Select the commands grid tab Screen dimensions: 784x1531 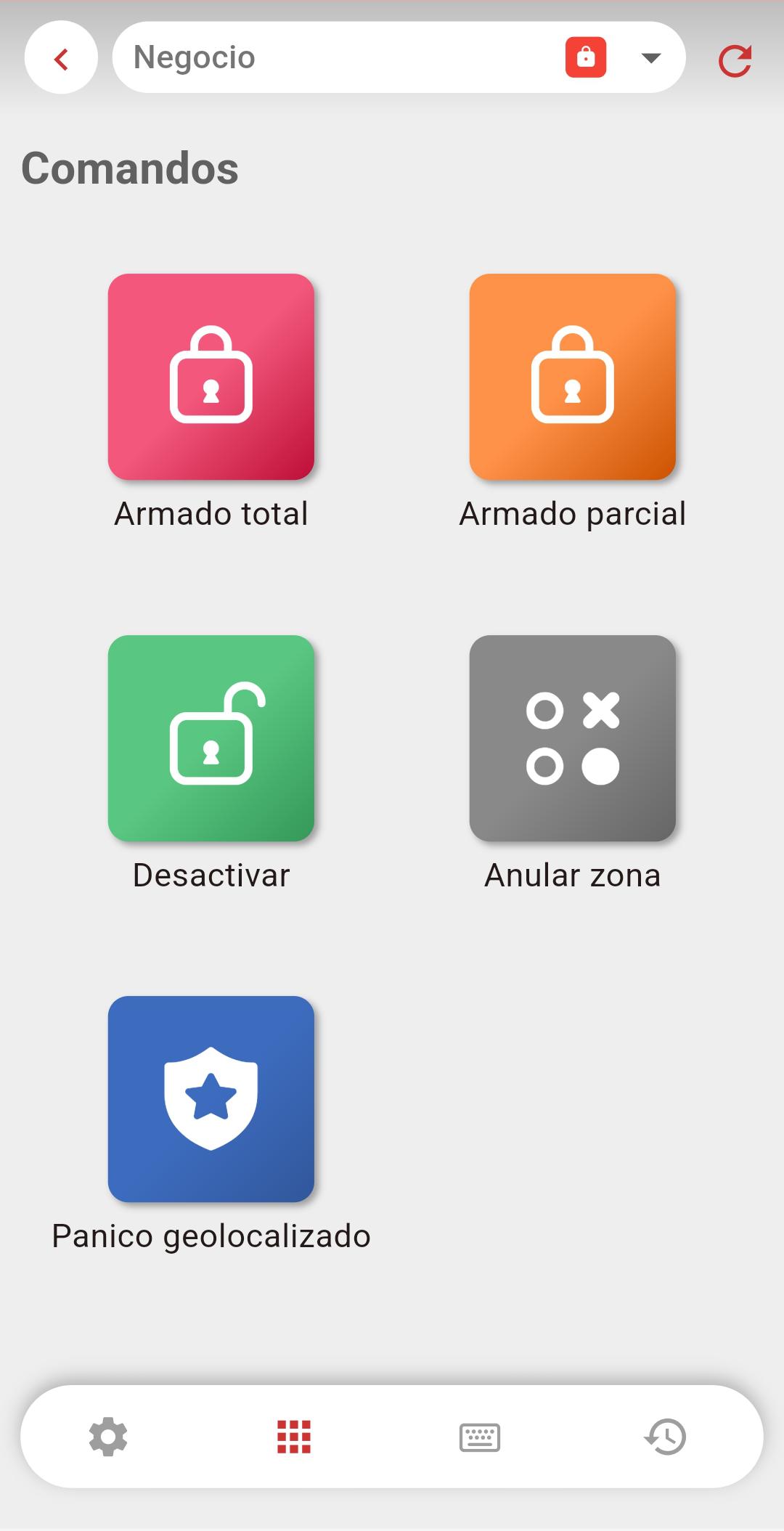click(294, 1437)
